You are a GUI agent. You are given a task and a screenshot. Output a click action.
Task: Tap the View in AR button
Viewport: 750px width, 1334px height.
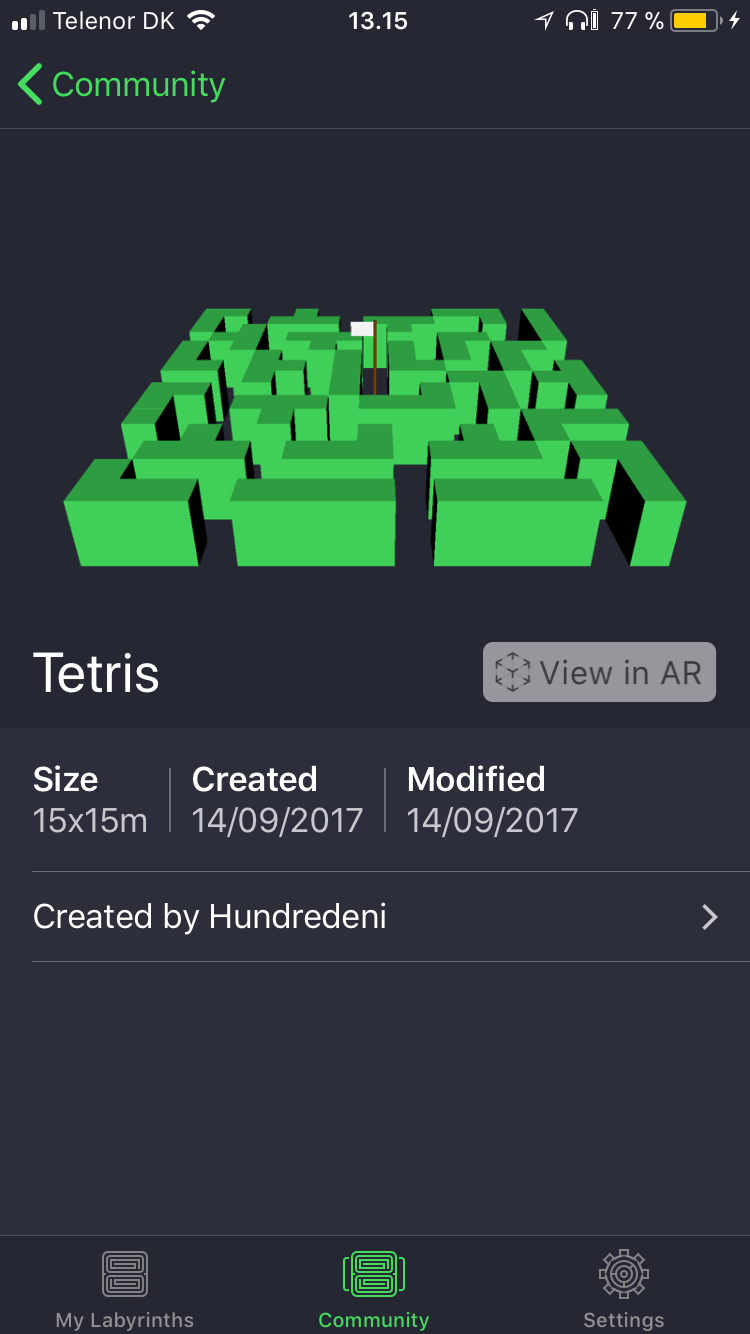599,672
